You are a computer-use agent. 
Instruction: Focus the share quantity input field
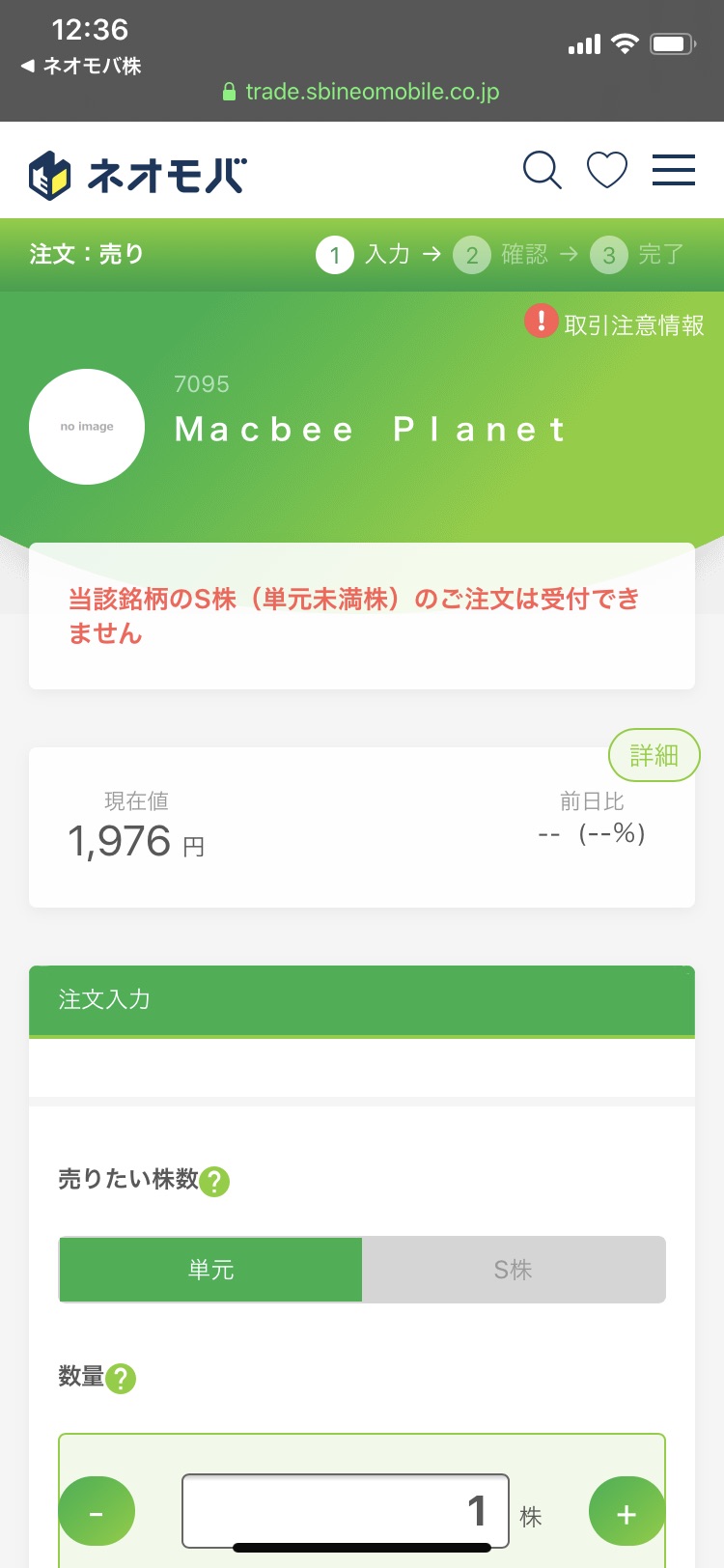(x=345, y=1511)
